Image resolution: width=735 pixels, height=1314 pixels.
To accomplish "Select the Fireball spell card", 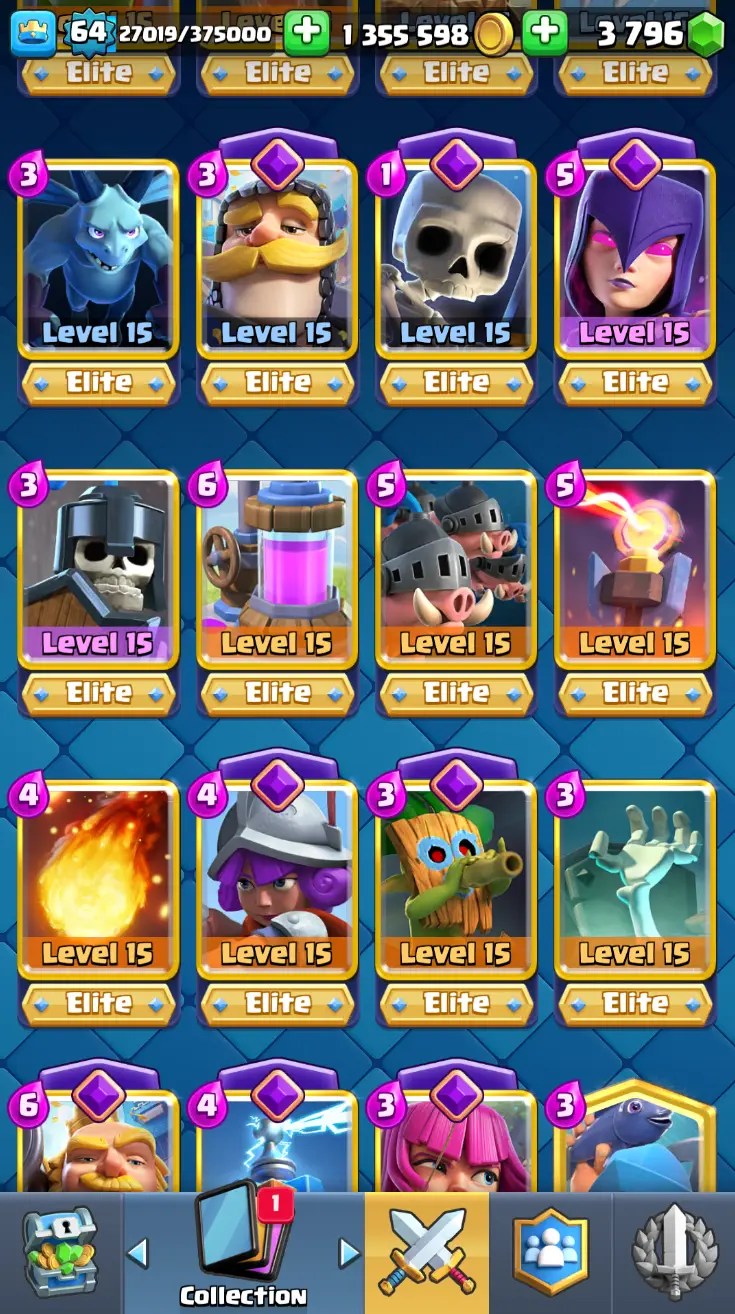I will coord(98,880).
